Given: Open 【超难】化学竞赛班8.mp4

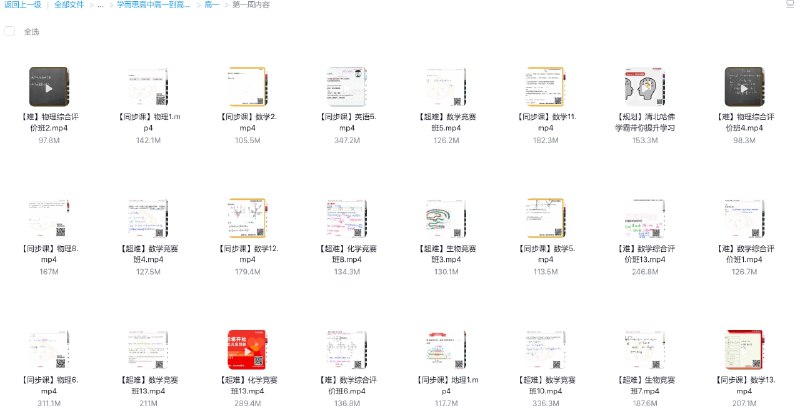Looking at the screenshot, I should 346,220.
